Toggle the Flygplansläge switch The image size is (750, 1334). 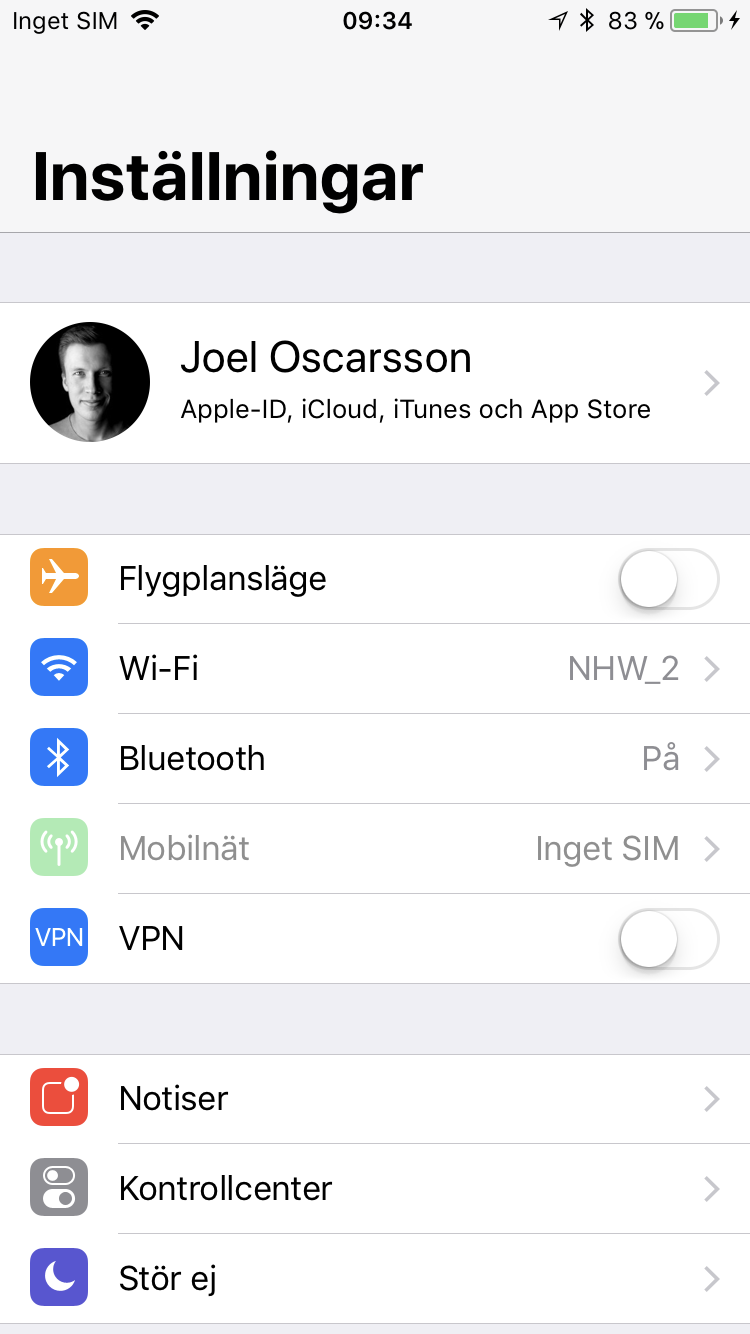click(668, 579)
